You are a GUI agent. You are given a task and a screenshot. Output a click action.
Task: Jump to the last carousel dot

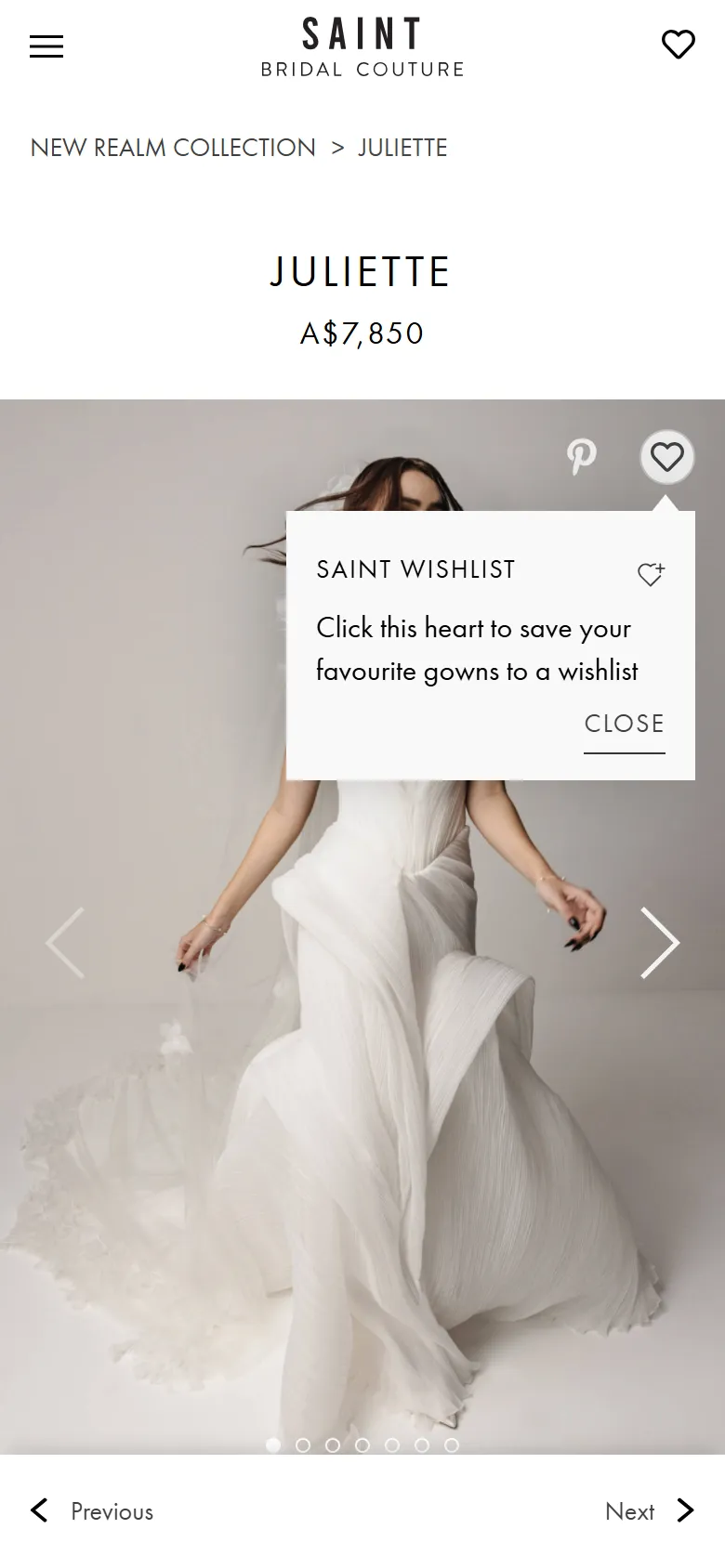tap(452, 1445)
